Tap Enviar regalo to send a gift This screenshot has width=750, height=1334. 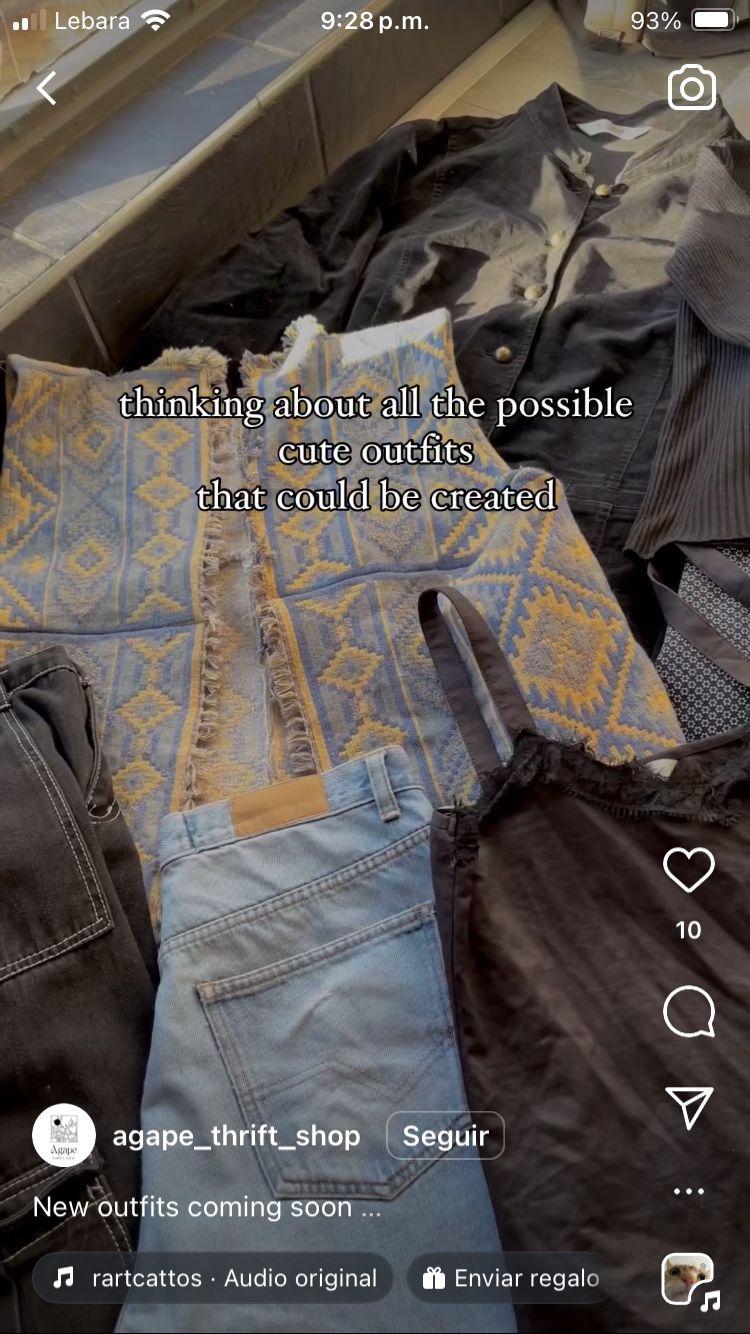(x=511, y=1278)
